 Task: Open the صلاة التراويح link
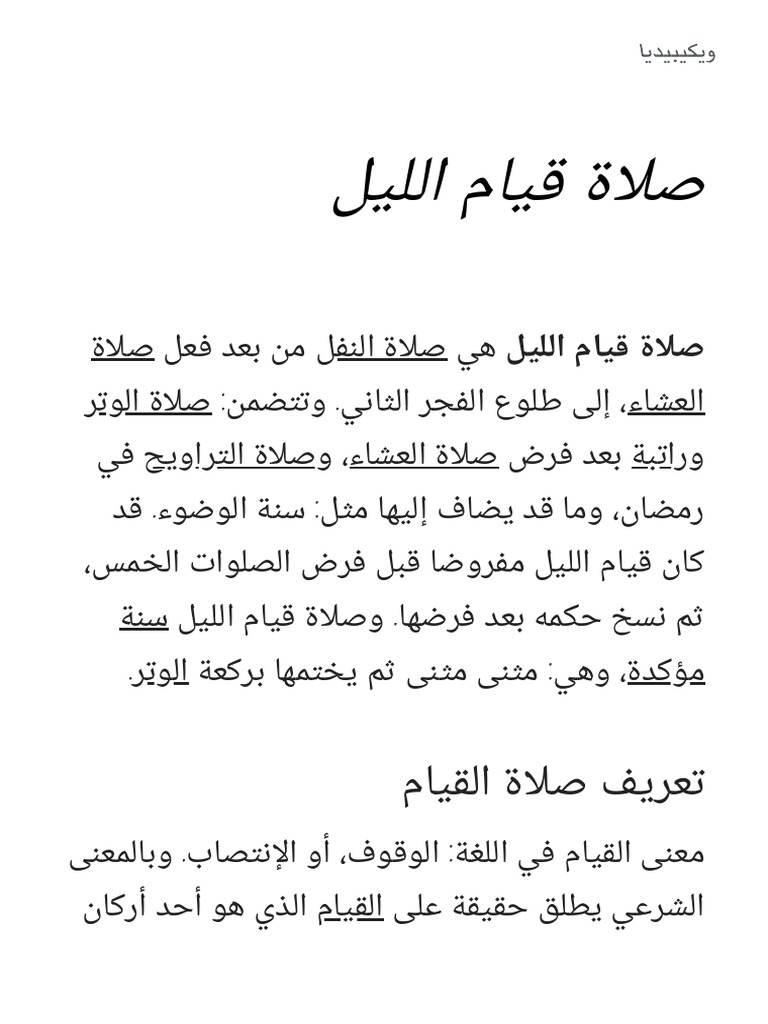(231, 455)
